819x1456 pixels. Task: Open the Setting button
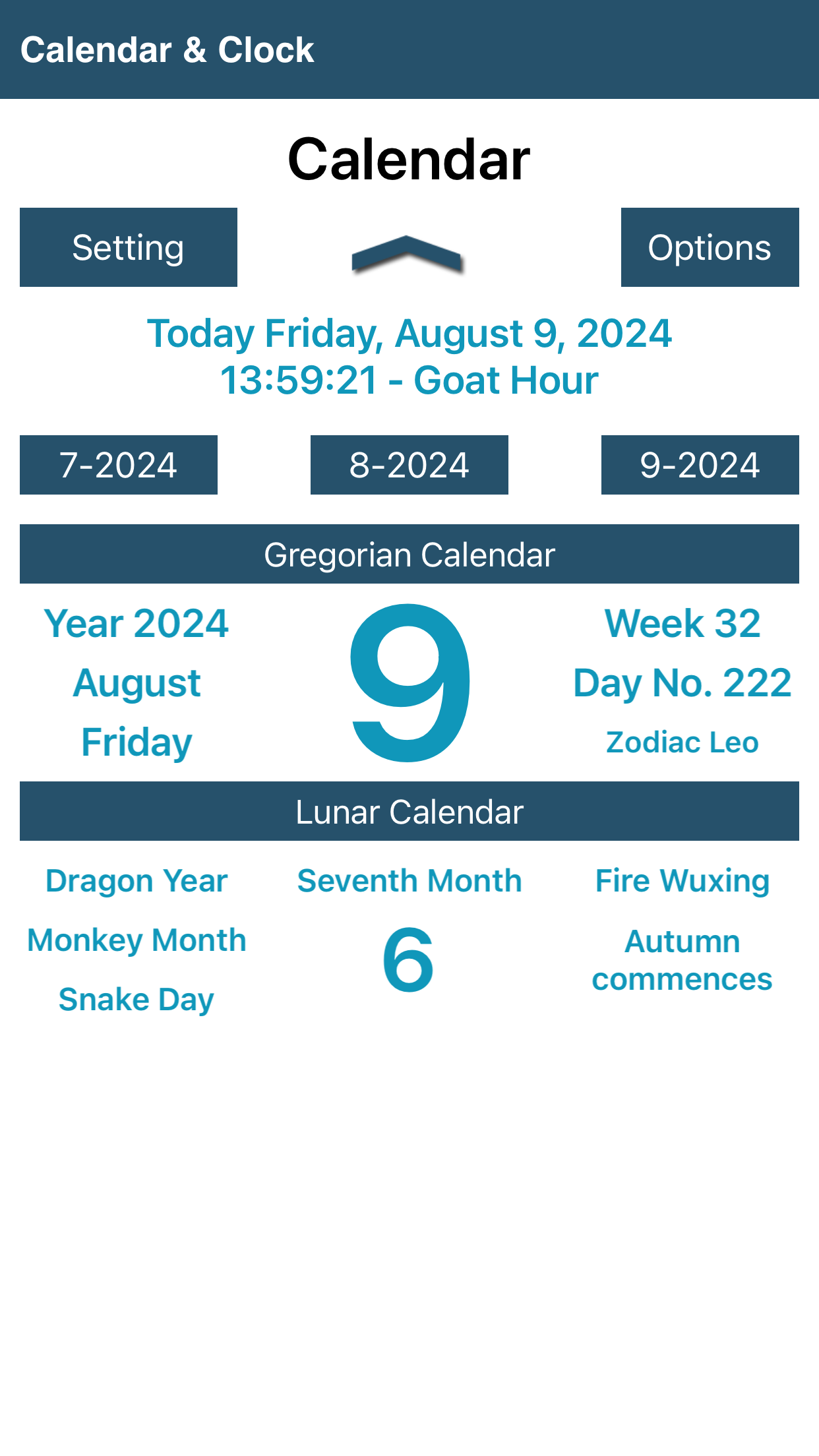pos(129,247)
